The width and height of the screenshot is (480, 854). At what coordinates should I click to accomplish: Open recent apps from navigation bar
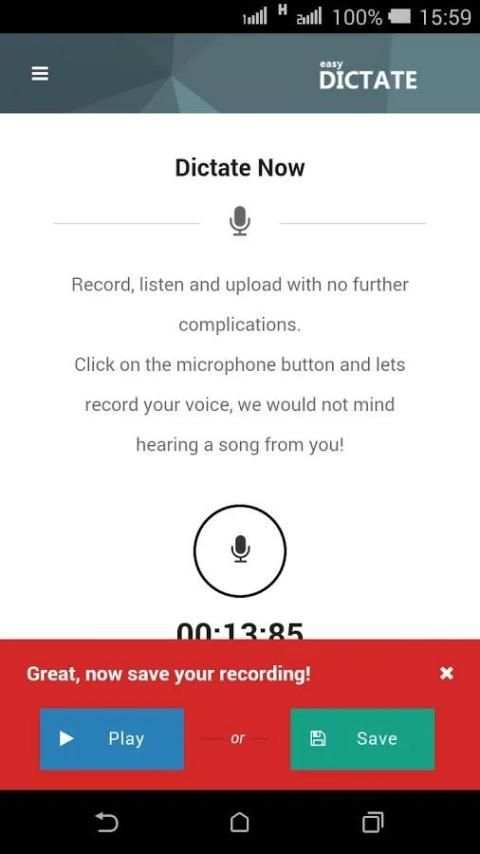[x=373, y=822]
